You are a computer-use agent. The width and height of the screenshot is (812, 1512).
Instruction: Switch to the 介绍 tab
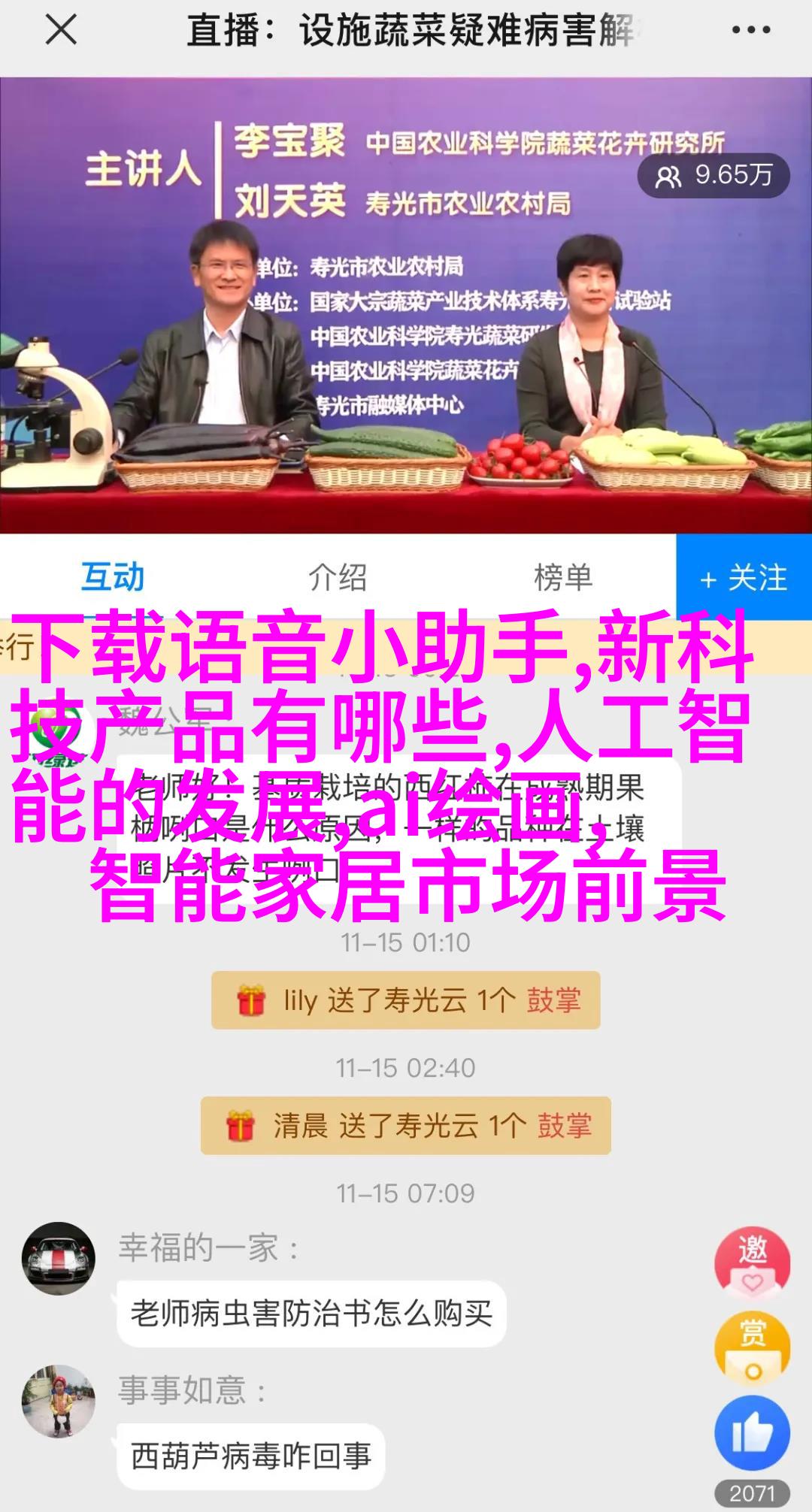338,577
